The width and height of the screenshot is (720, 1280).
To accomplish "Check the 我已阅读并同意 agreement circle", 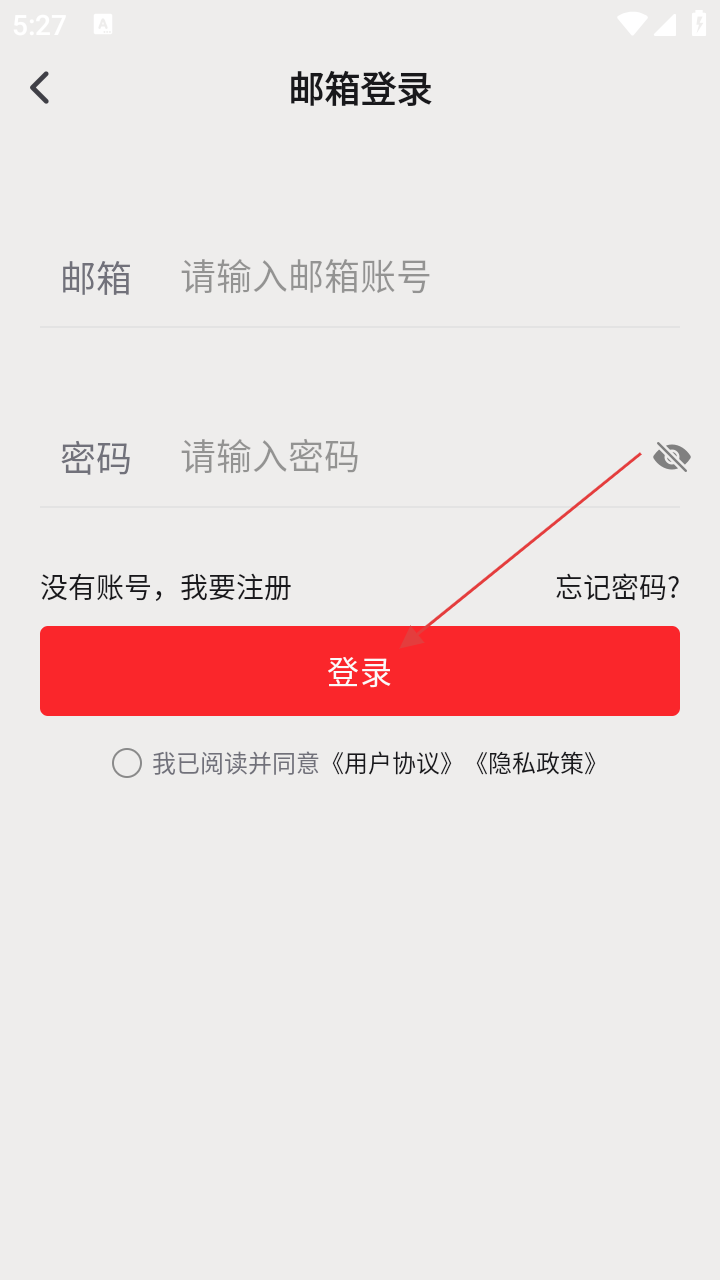I will click(127, 763).
